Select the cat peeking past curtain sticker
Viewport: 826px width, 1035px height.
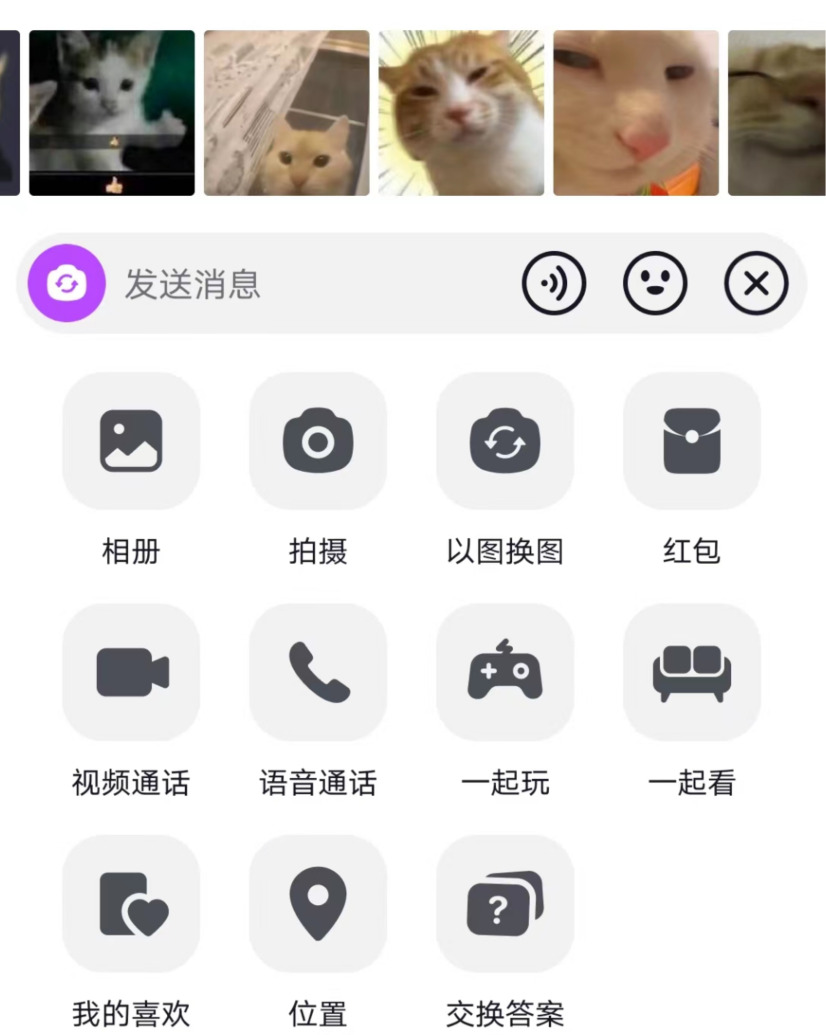click(286, 113)
